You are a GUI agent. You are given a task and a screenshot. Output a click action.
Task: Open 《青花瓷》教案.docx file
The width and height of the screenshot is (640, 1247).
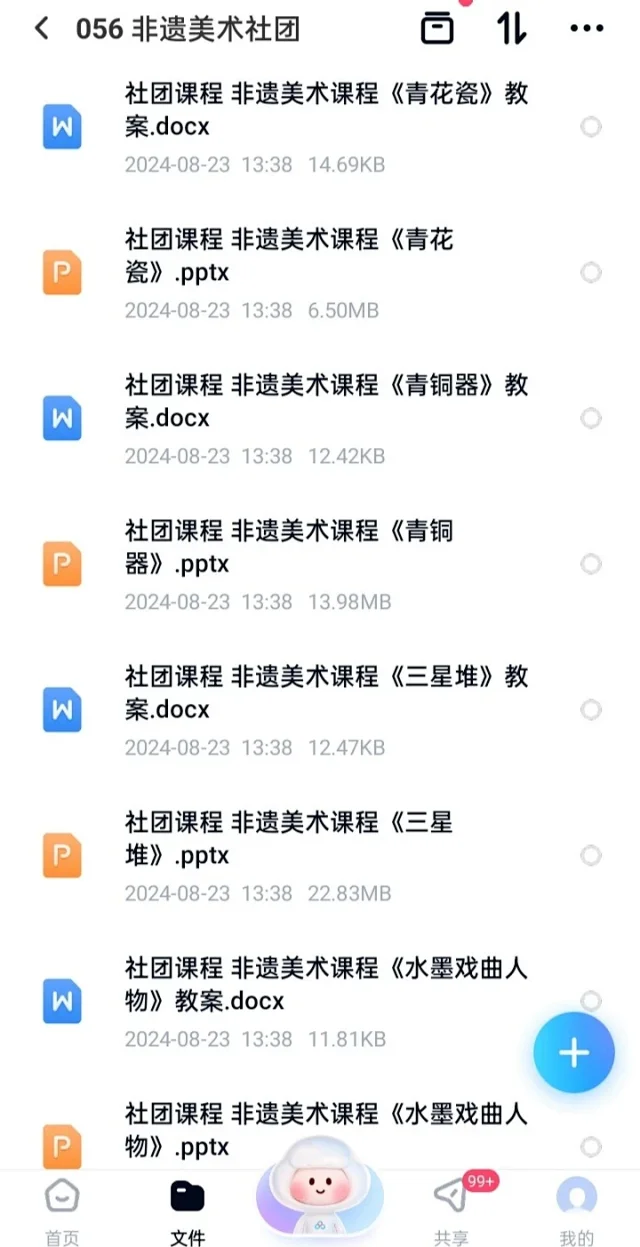pos(320,127)
